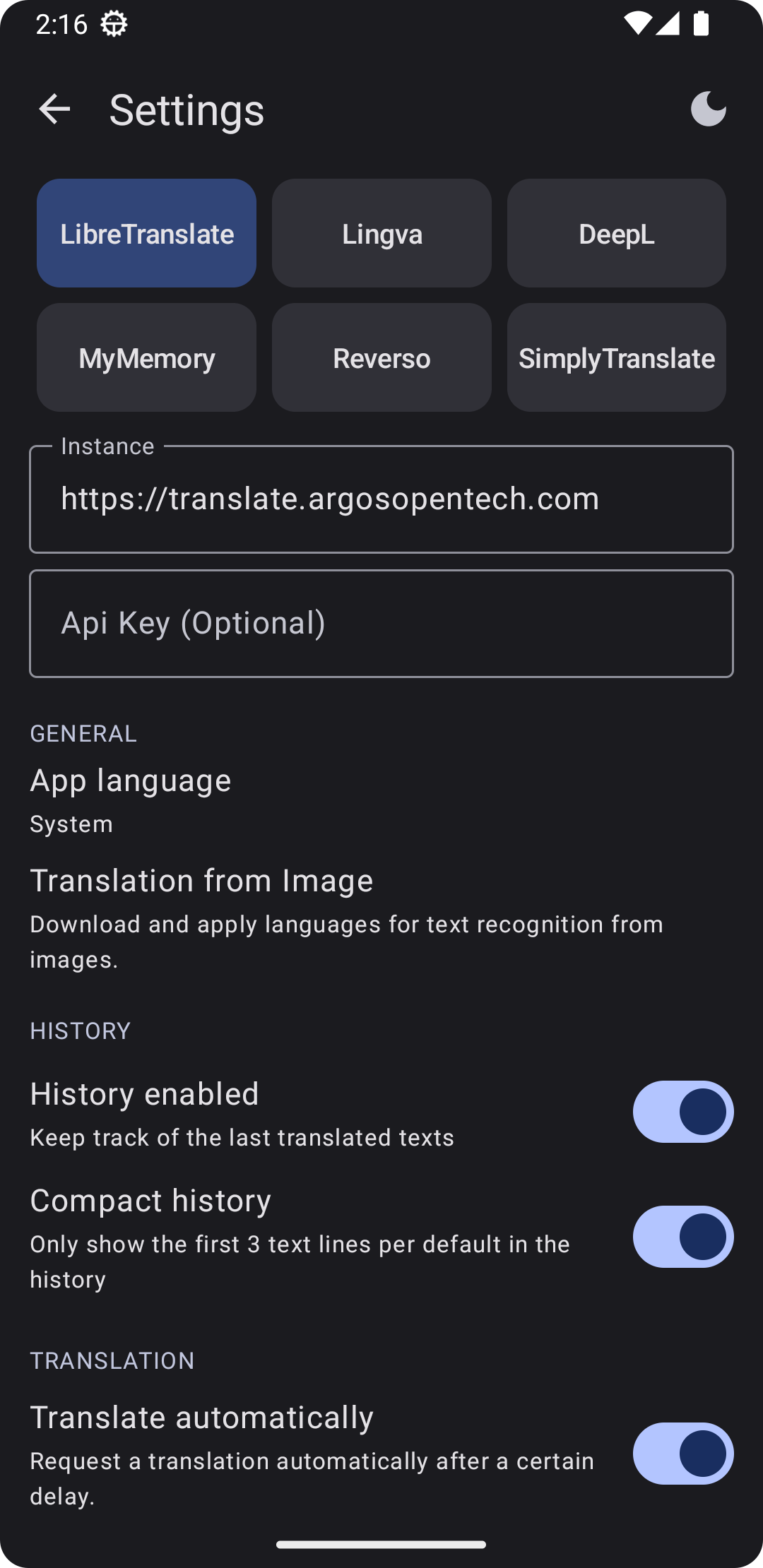Focus the Api Key (Optional) field

(x=381, y=624)
